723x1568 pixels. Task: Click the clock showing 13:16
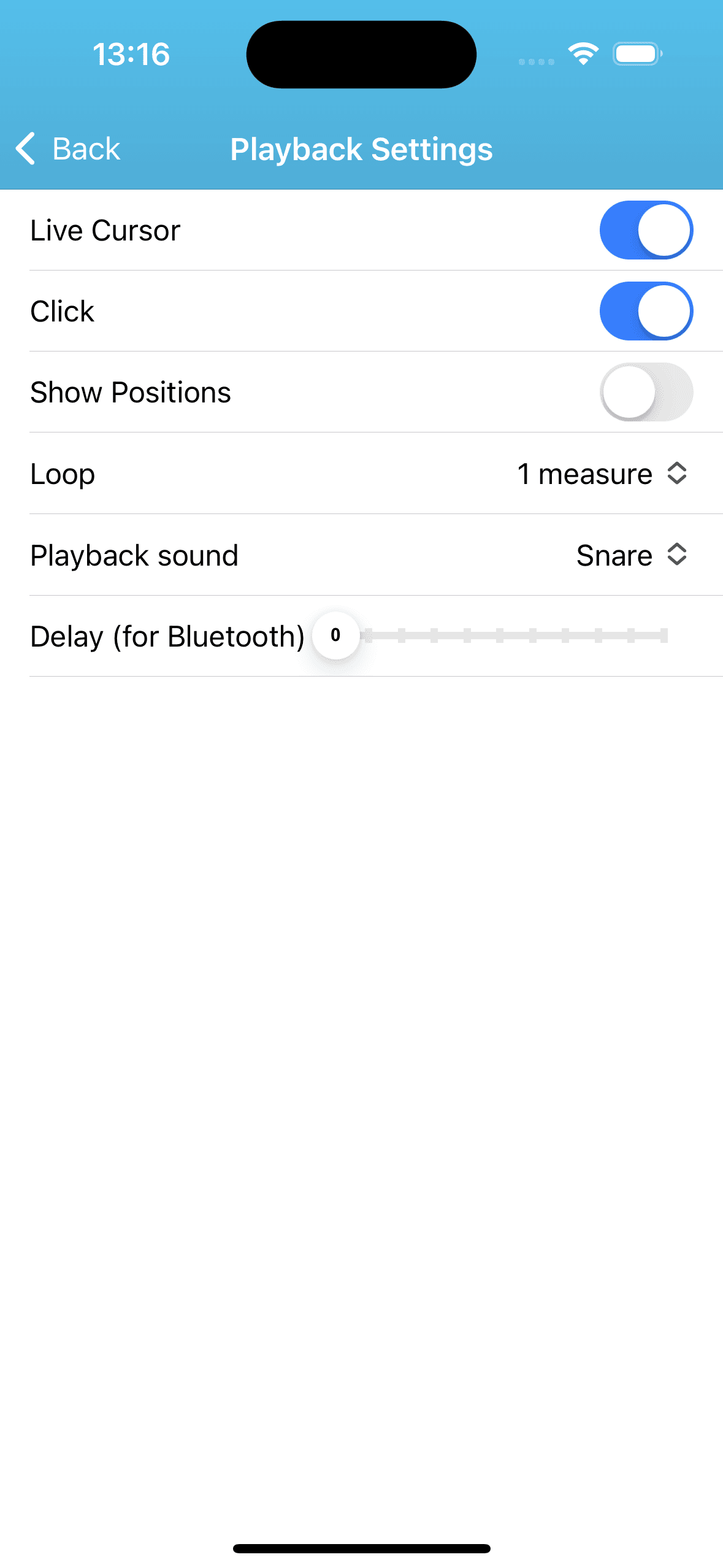[x=131, y=54]
